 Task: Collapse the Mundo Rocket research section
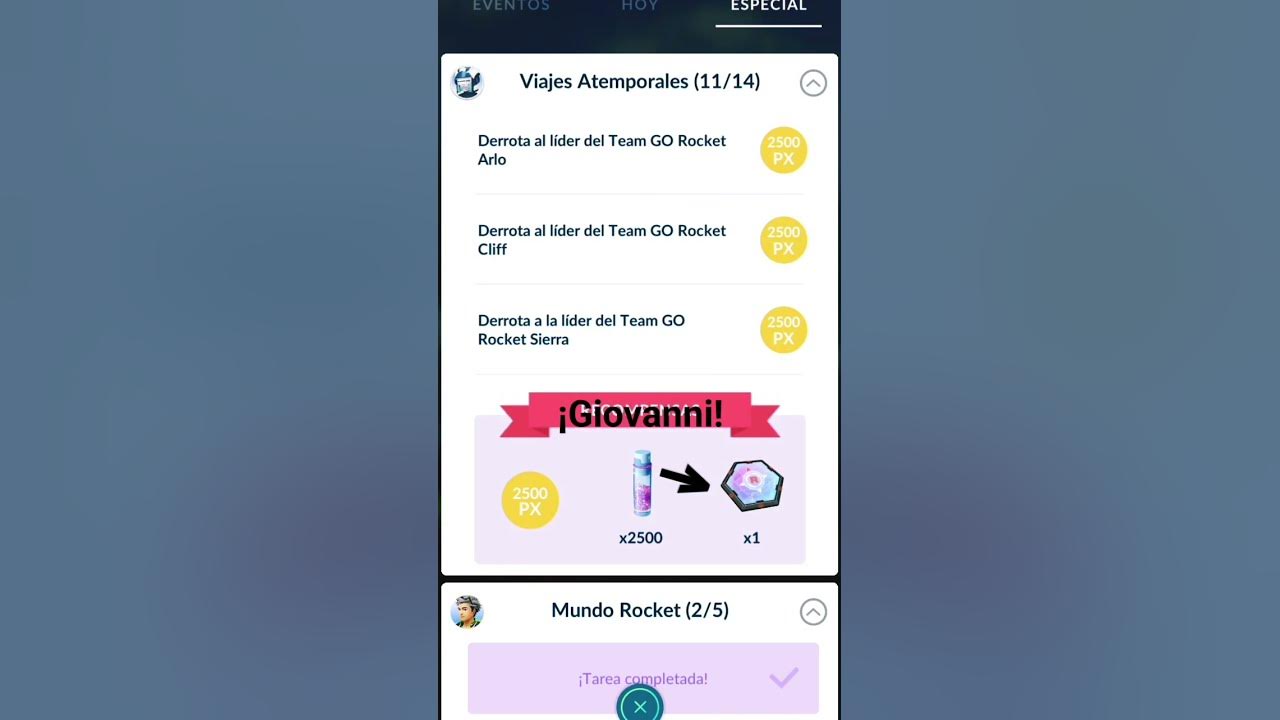813,611
